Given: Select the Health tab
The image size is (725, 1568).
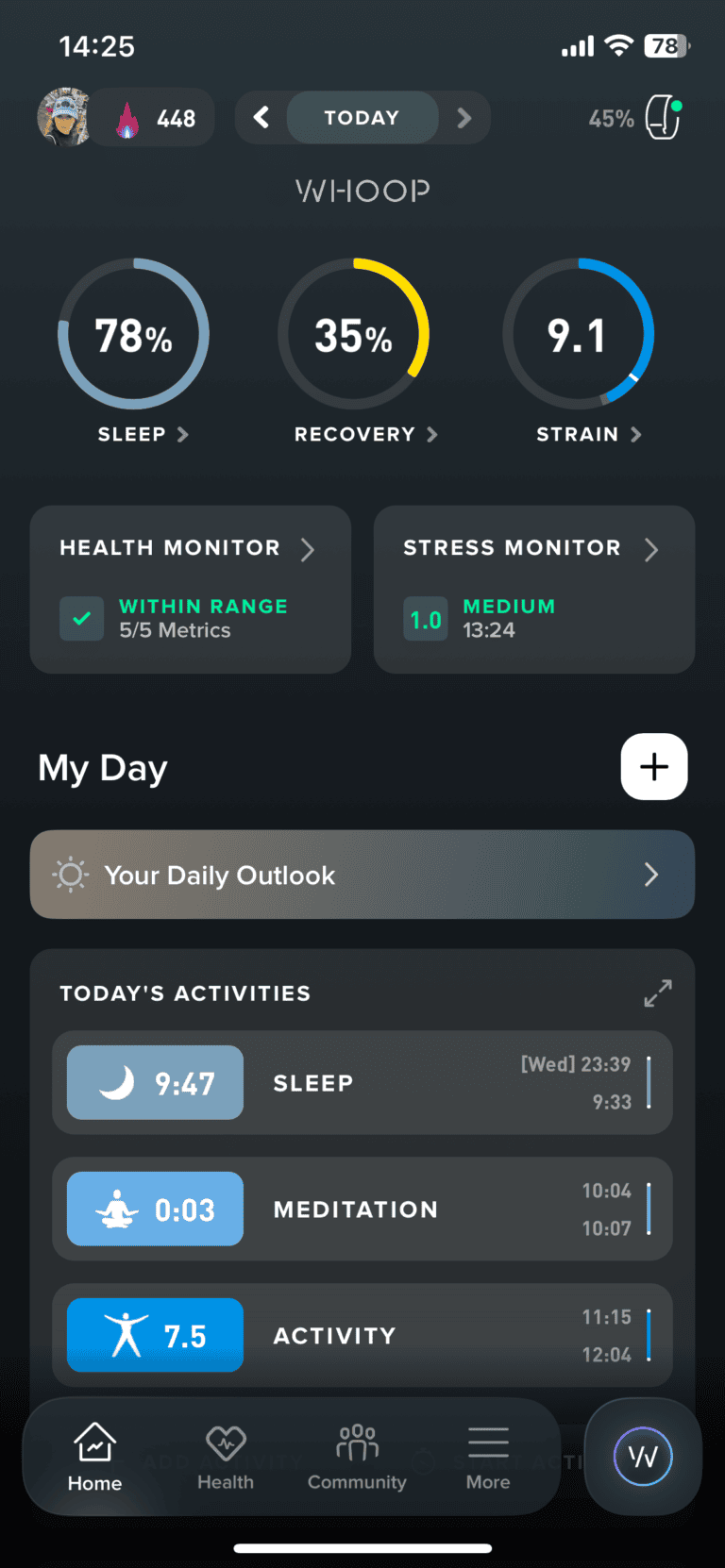Looking at the screenshot, I should click(226, 1456).
